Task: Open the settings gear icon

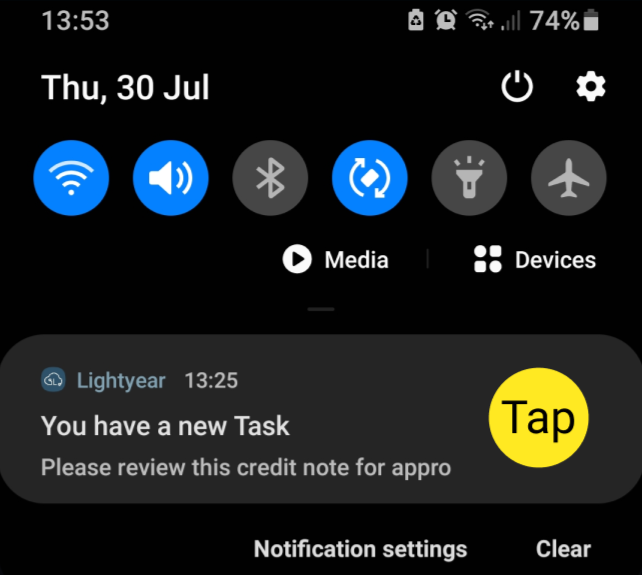Action: (x=591, y=88)
